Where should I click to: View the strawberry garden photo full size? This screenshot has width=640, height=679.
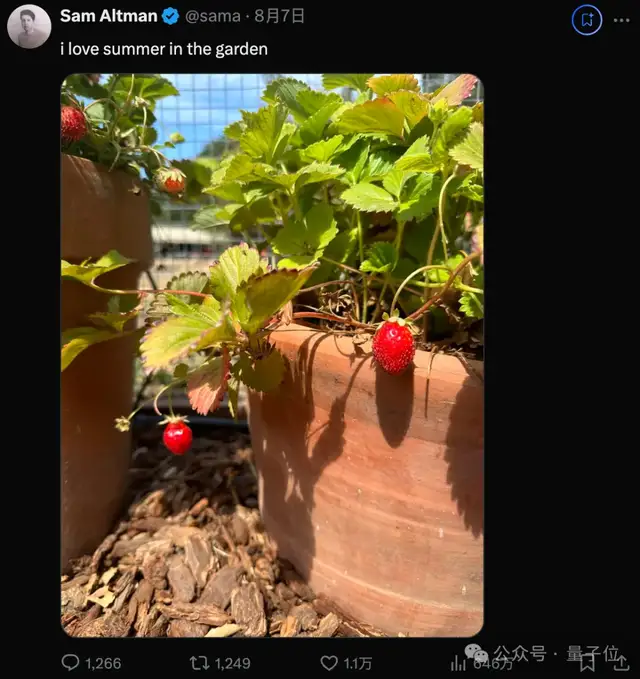272,355
